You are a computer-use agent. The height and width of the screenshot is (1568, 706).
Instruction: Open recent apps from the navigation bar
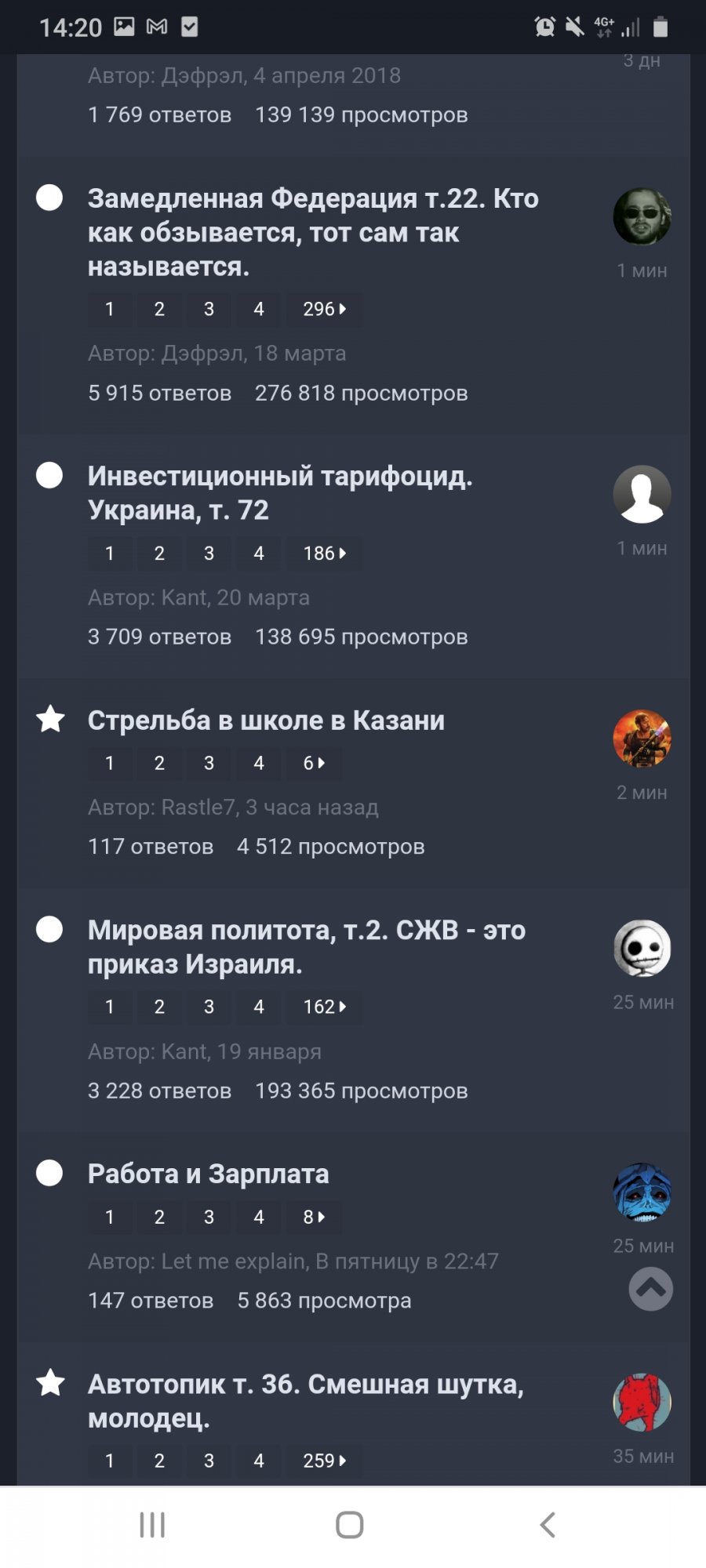pyautogui.click(x=152, y=1525)
